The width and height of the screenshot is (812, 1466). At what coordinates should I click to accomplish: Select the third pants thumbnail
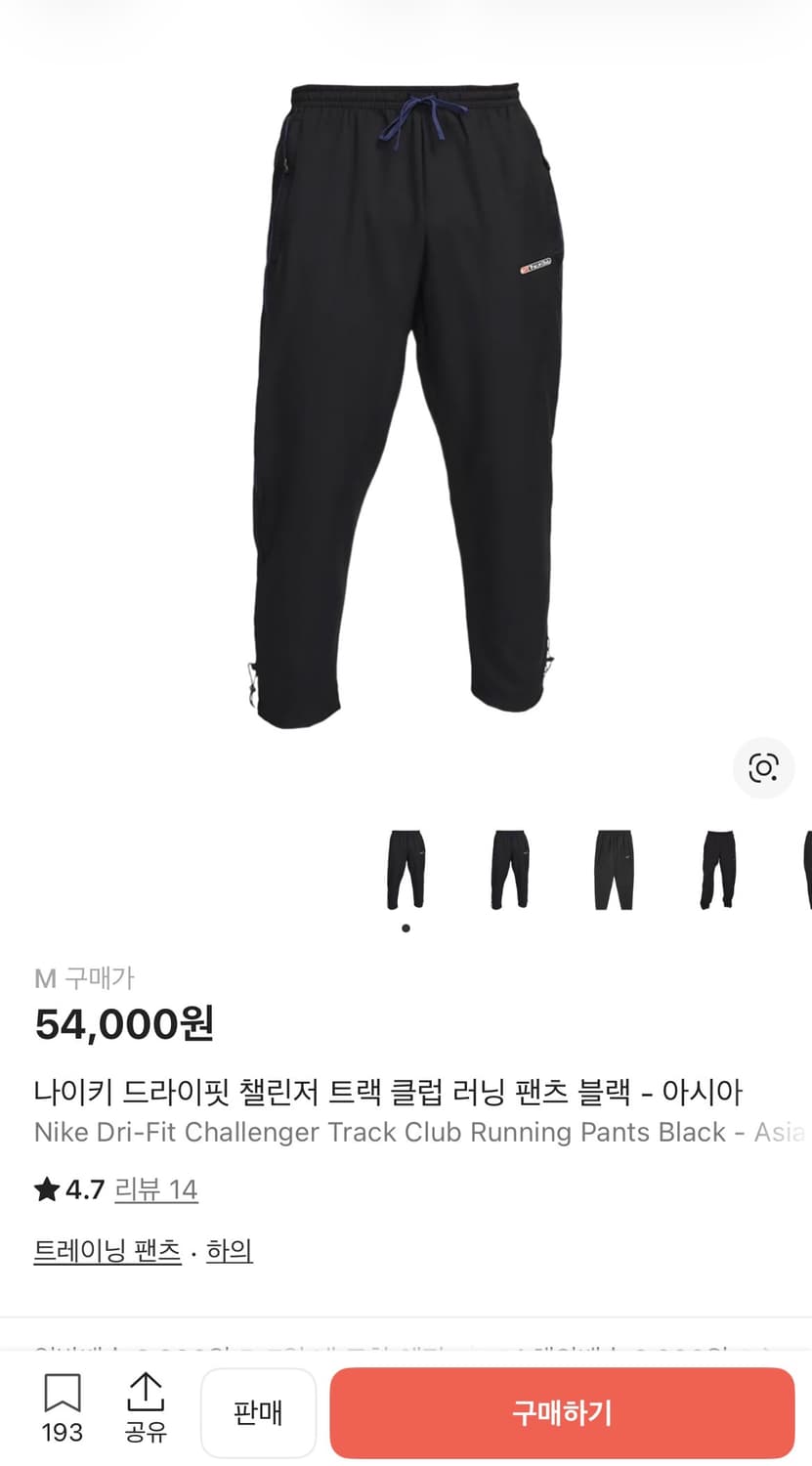613,868
